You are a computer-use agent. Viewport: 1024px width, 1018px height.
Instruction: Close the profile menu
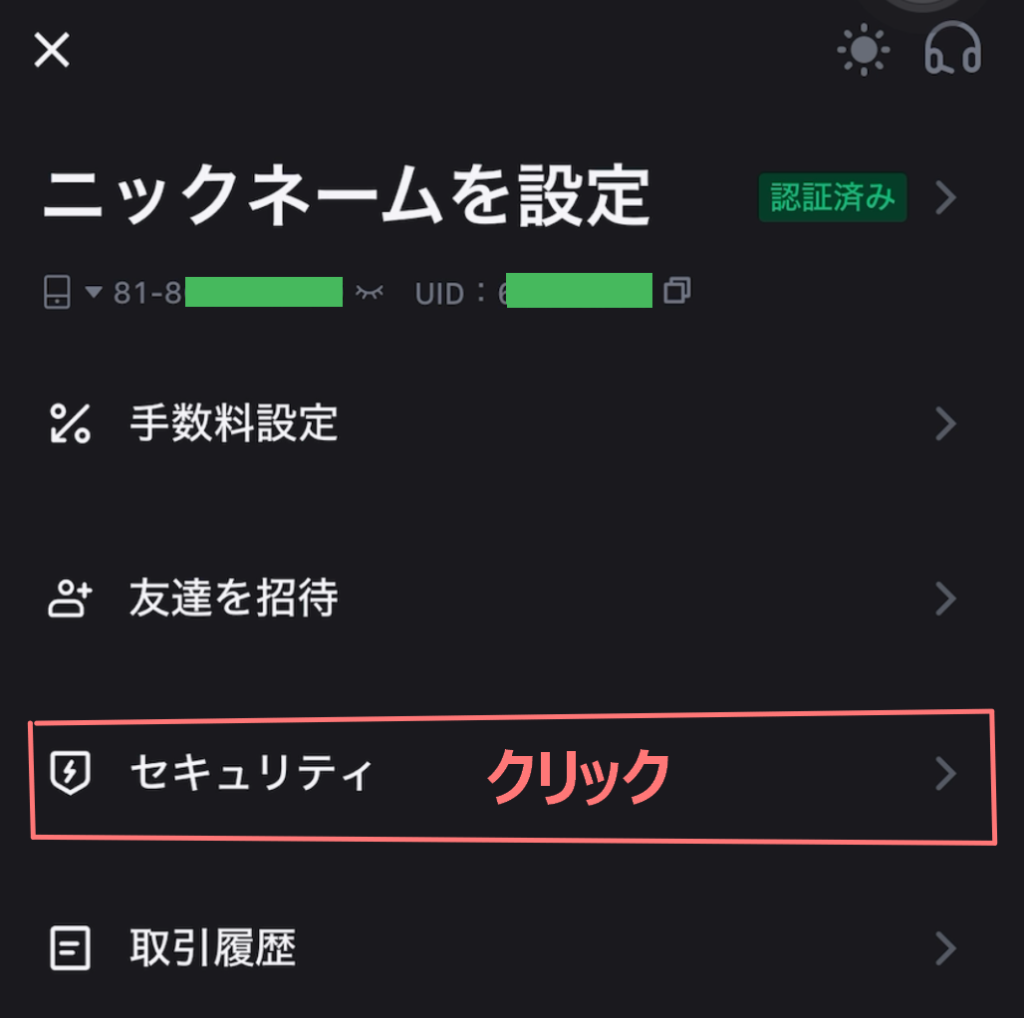51,49
